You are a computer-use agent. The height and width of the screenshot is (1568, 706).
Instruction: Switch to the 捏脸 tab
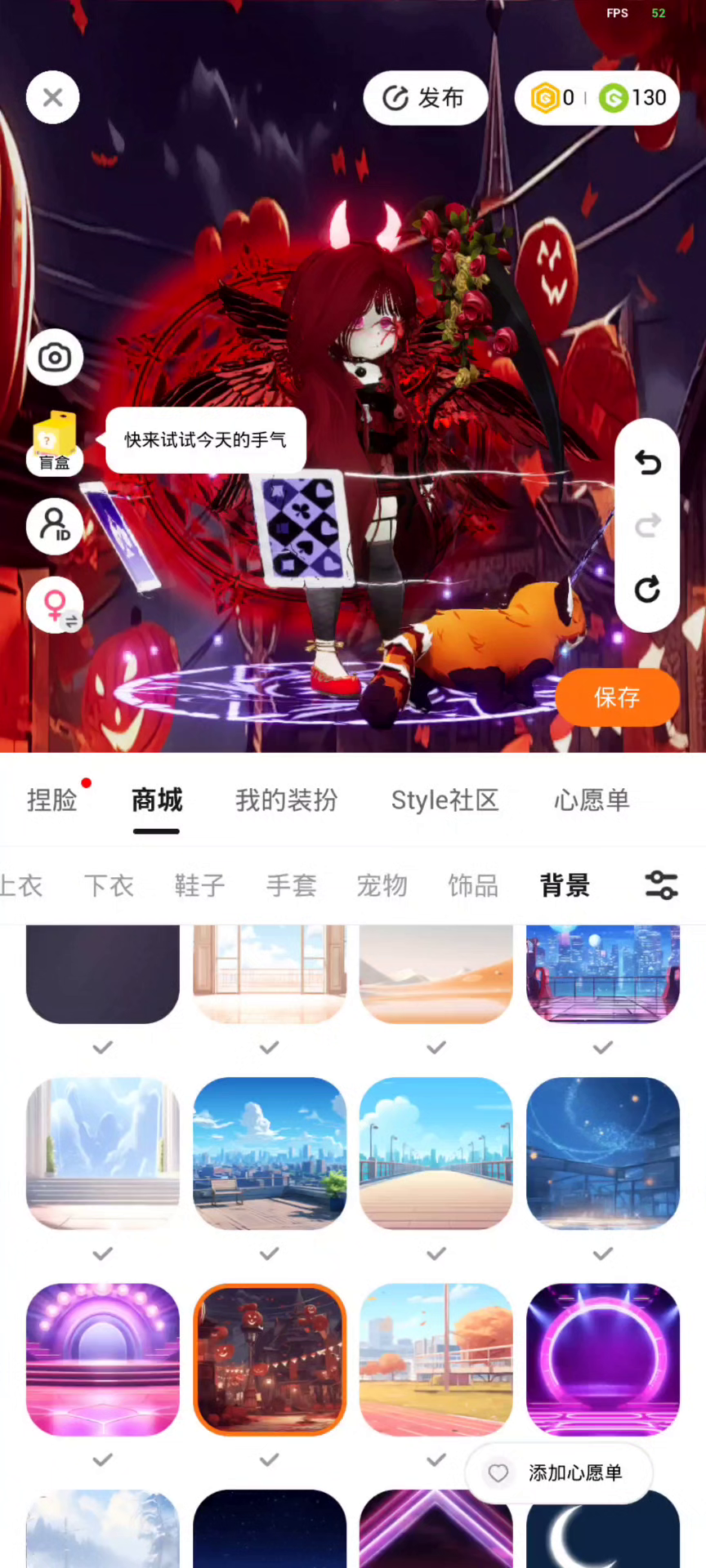(52, 800)
